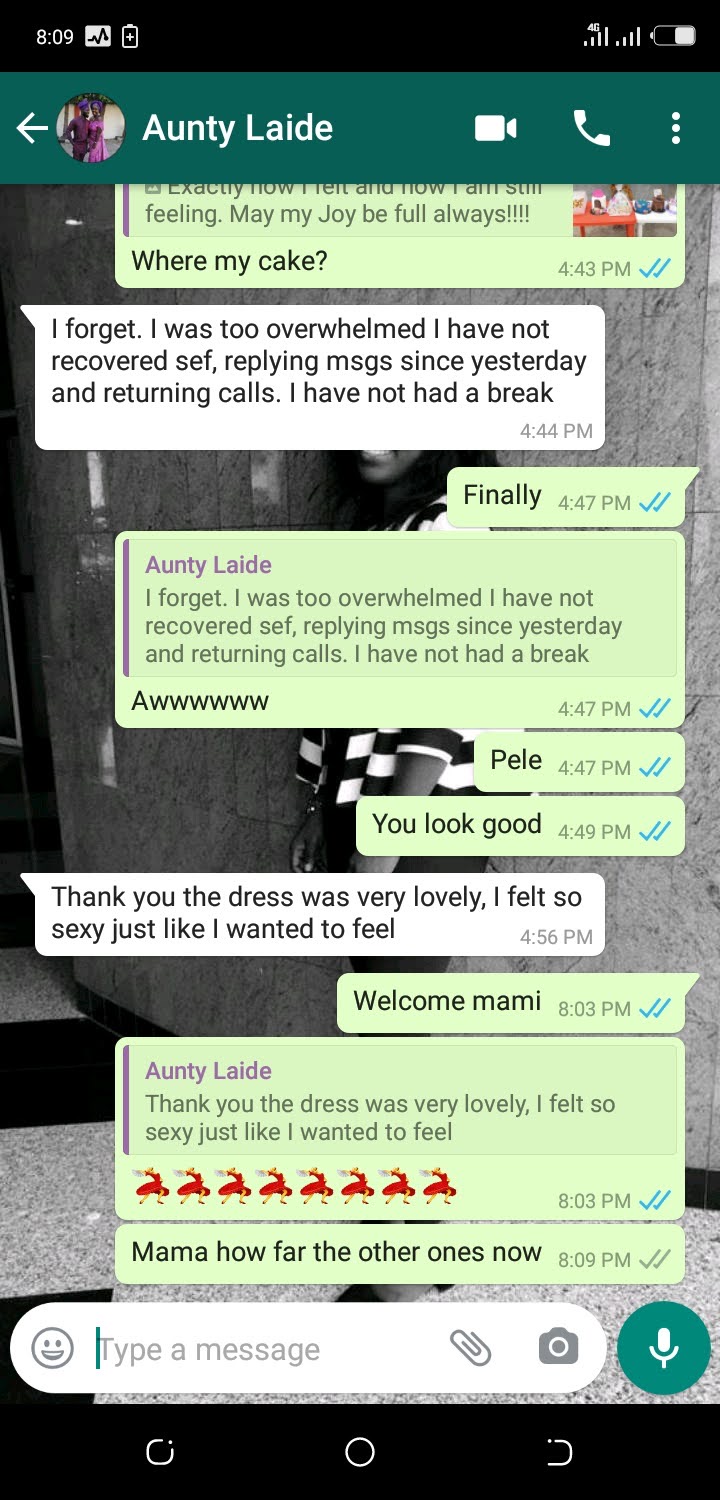The image size is (720, 1500).
Task: Go to the system home screen
Action: 360,1452
